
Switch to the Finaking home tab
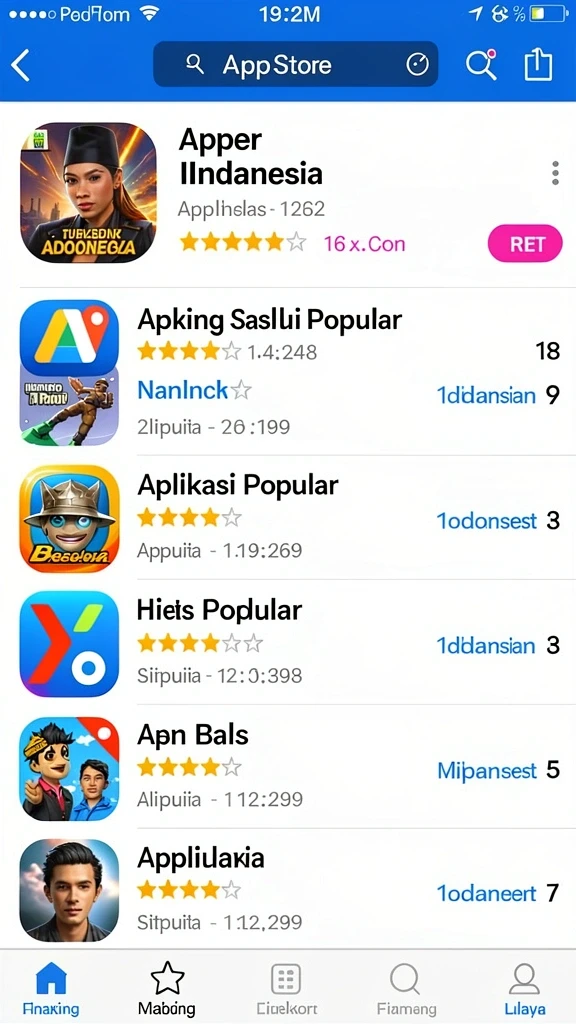pyautogui.click(x=51, y=989)
